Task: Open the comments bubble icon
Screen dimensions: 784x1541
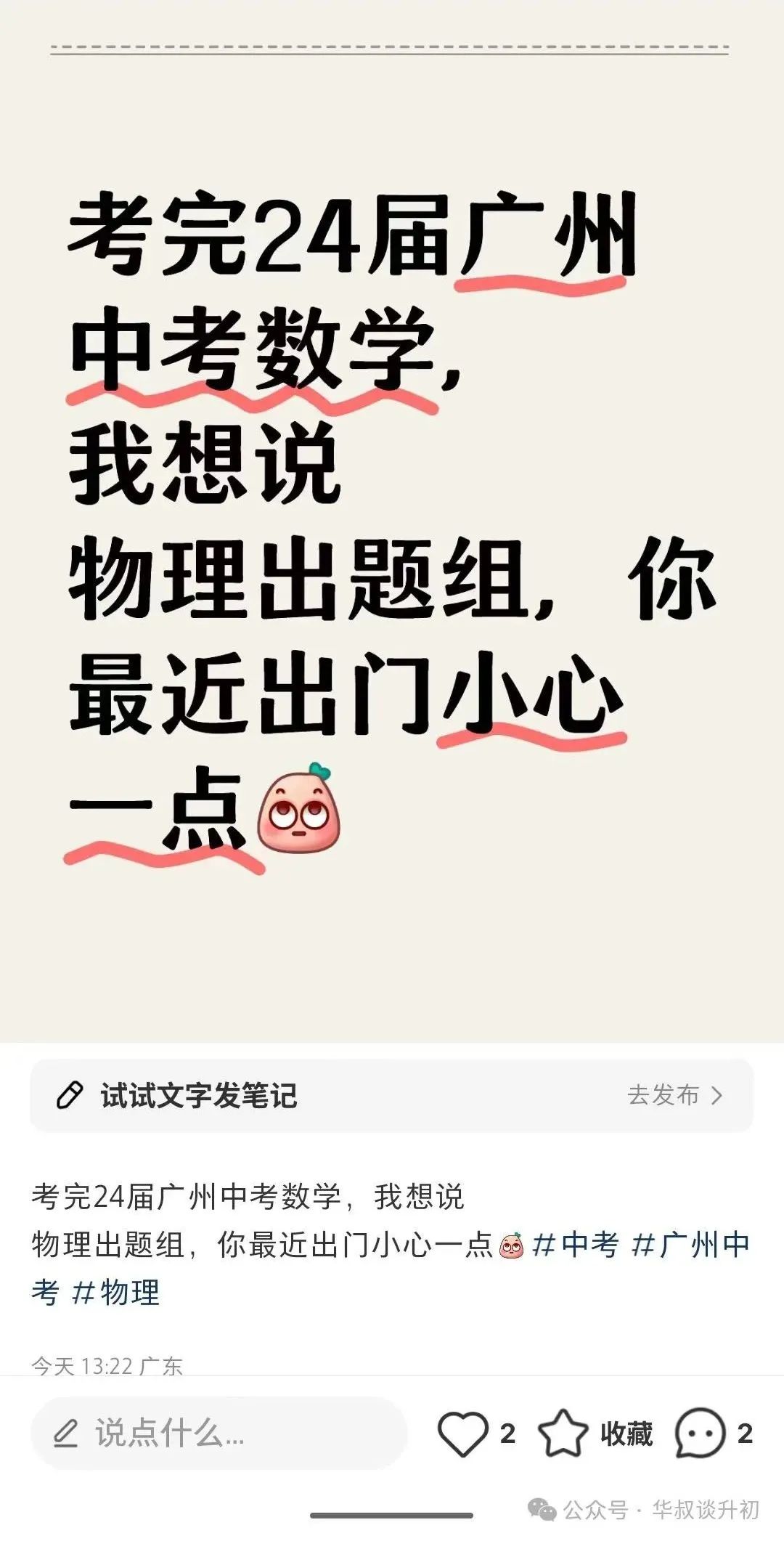Action: [700, 1434]
